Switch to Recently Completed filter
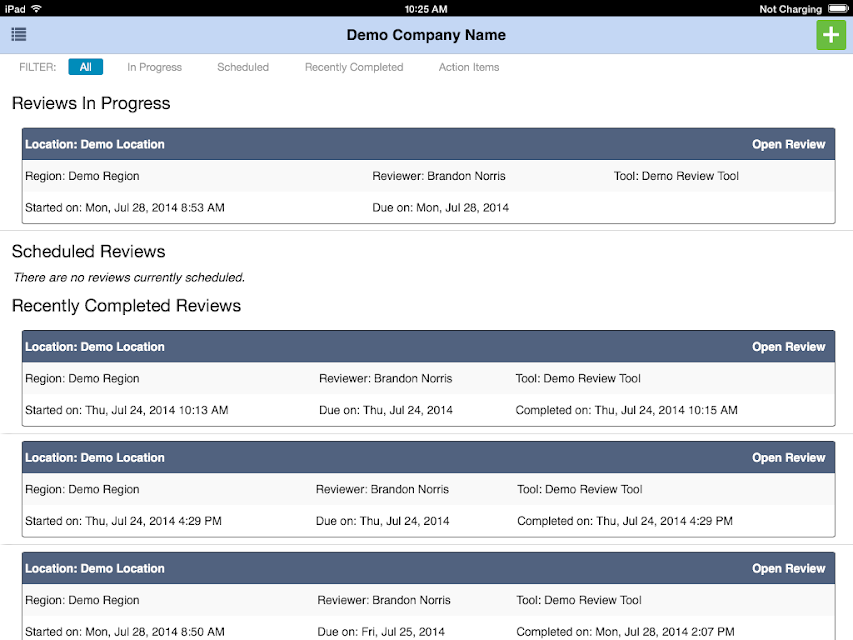This screenshot has height=640, width=853. coord(354,67)
